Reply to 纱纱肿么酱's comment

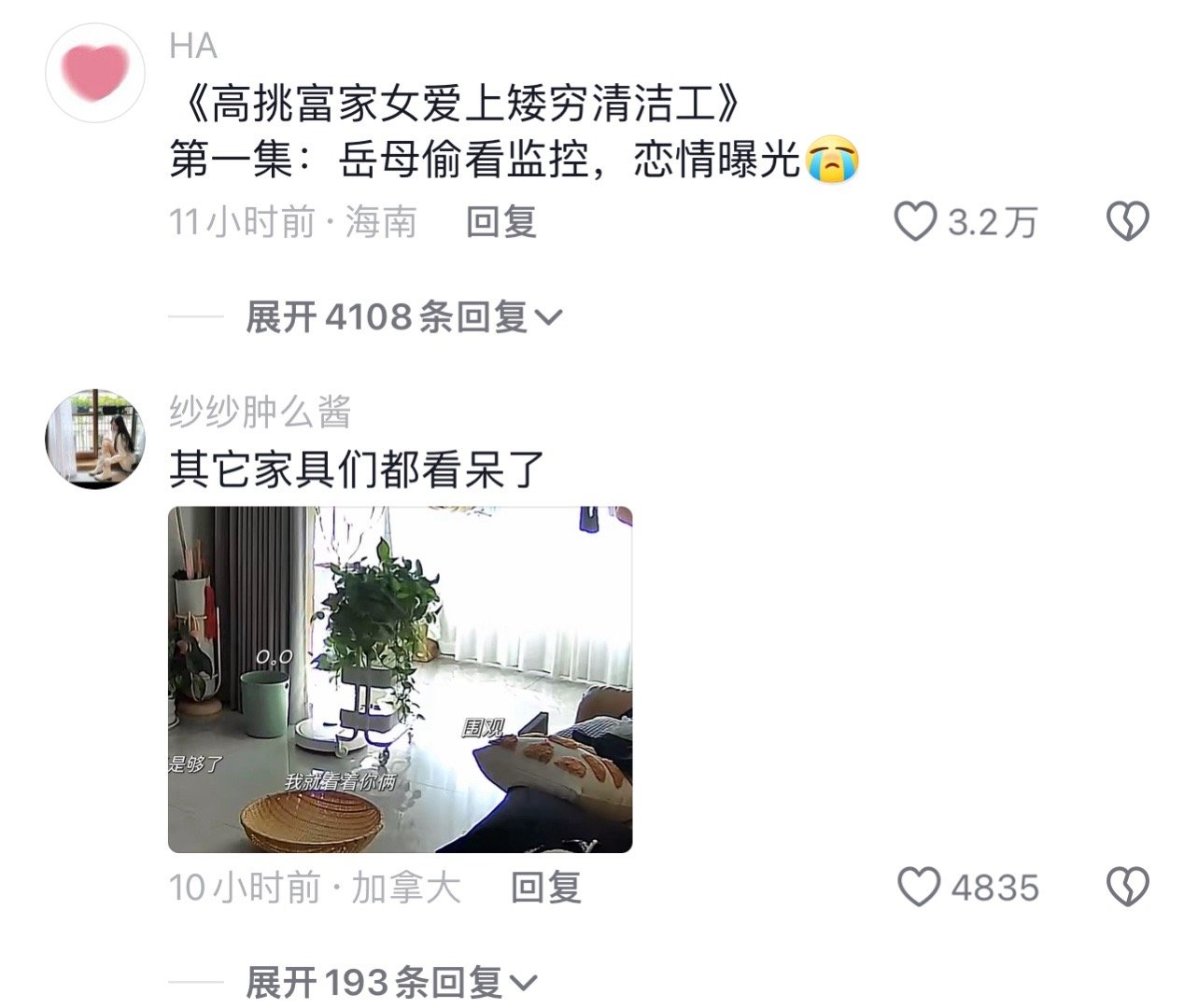pos(545,887)
